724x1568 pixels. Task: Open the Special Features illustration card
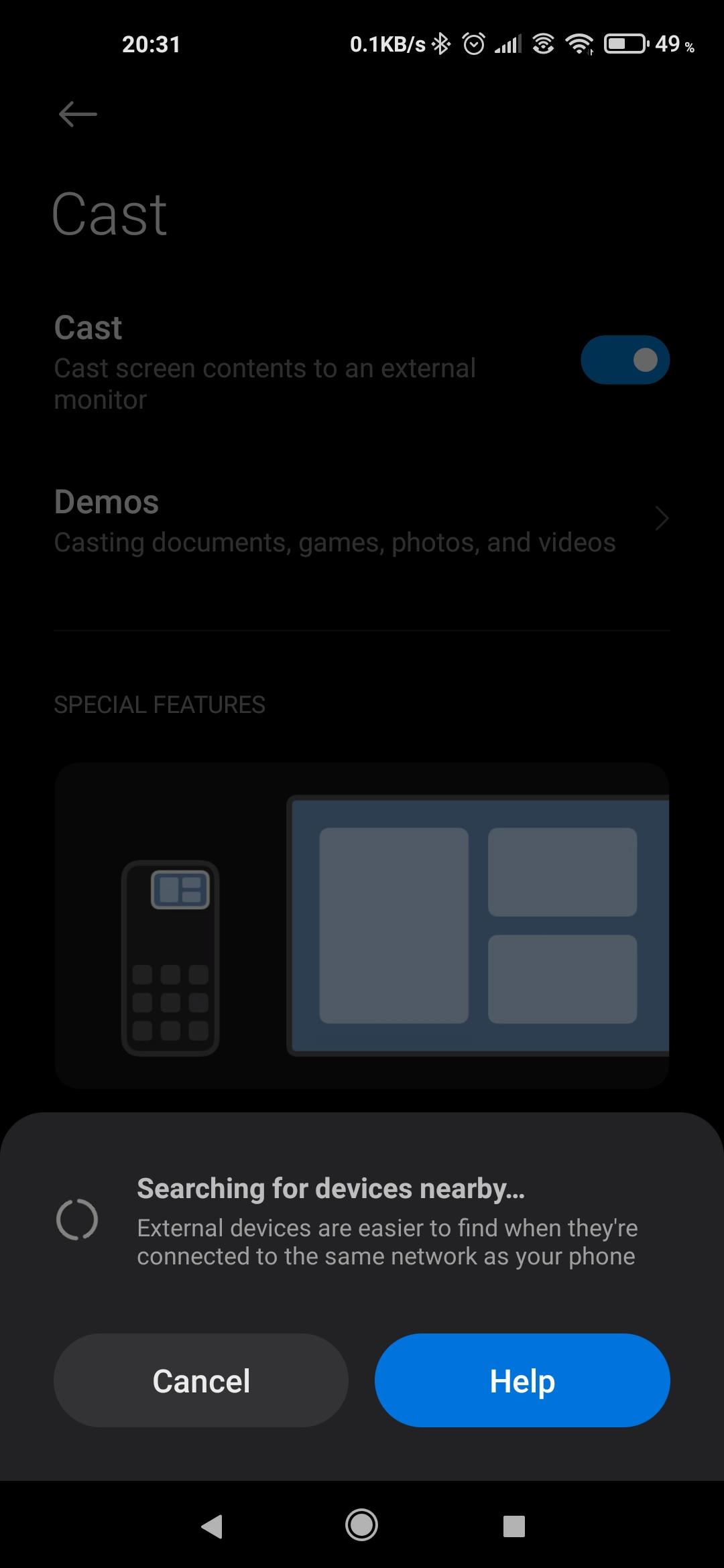coord(362,925)
